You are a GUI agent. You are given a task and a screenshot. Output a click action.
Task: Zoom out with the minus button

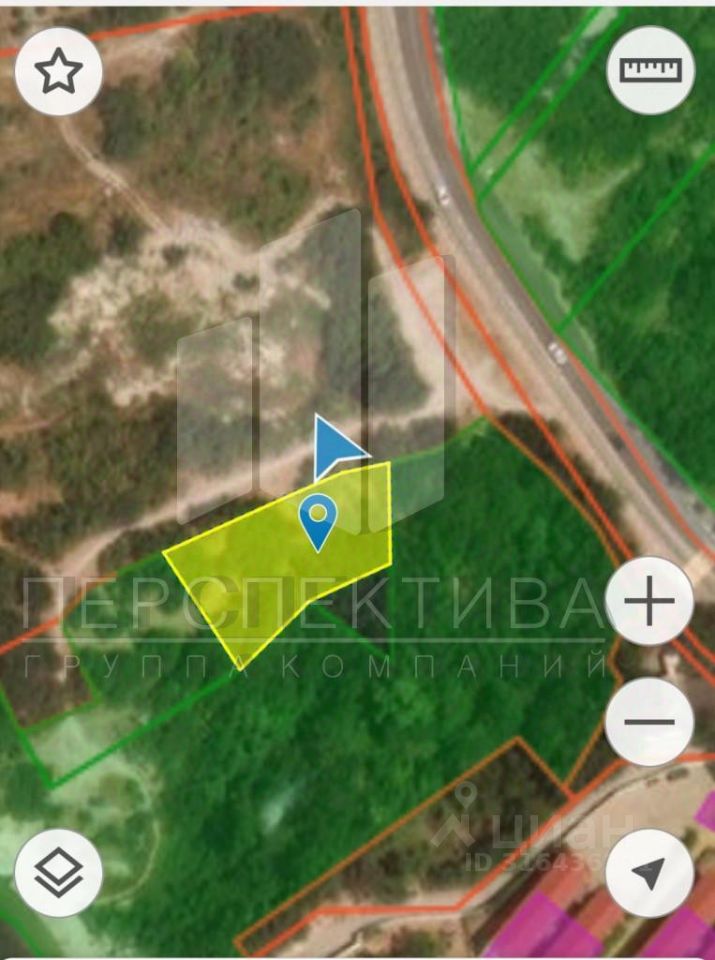pyautogui.click(x=649, y=721)
